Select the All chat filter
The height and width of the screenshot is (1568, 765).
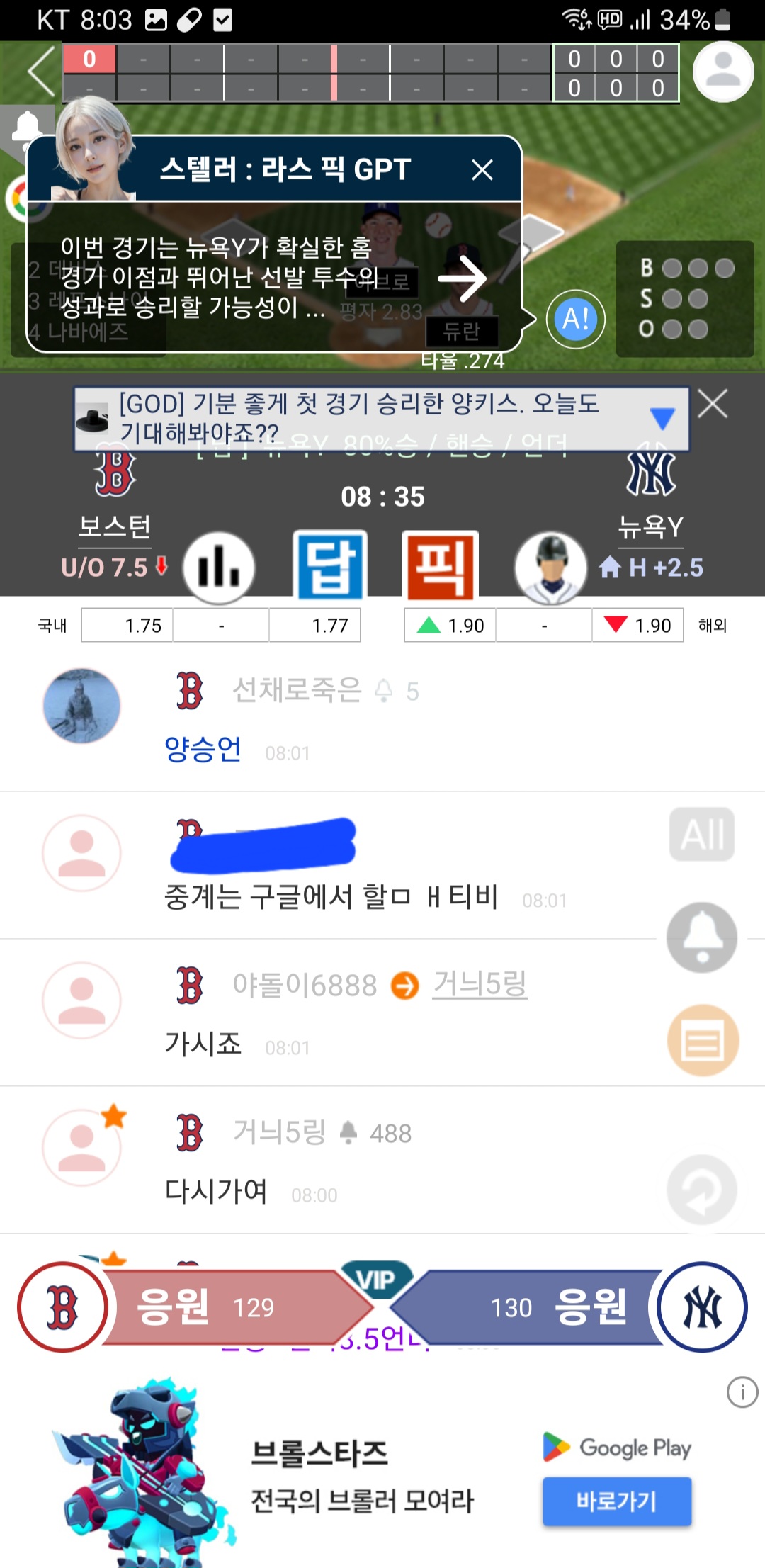(701, 834)
